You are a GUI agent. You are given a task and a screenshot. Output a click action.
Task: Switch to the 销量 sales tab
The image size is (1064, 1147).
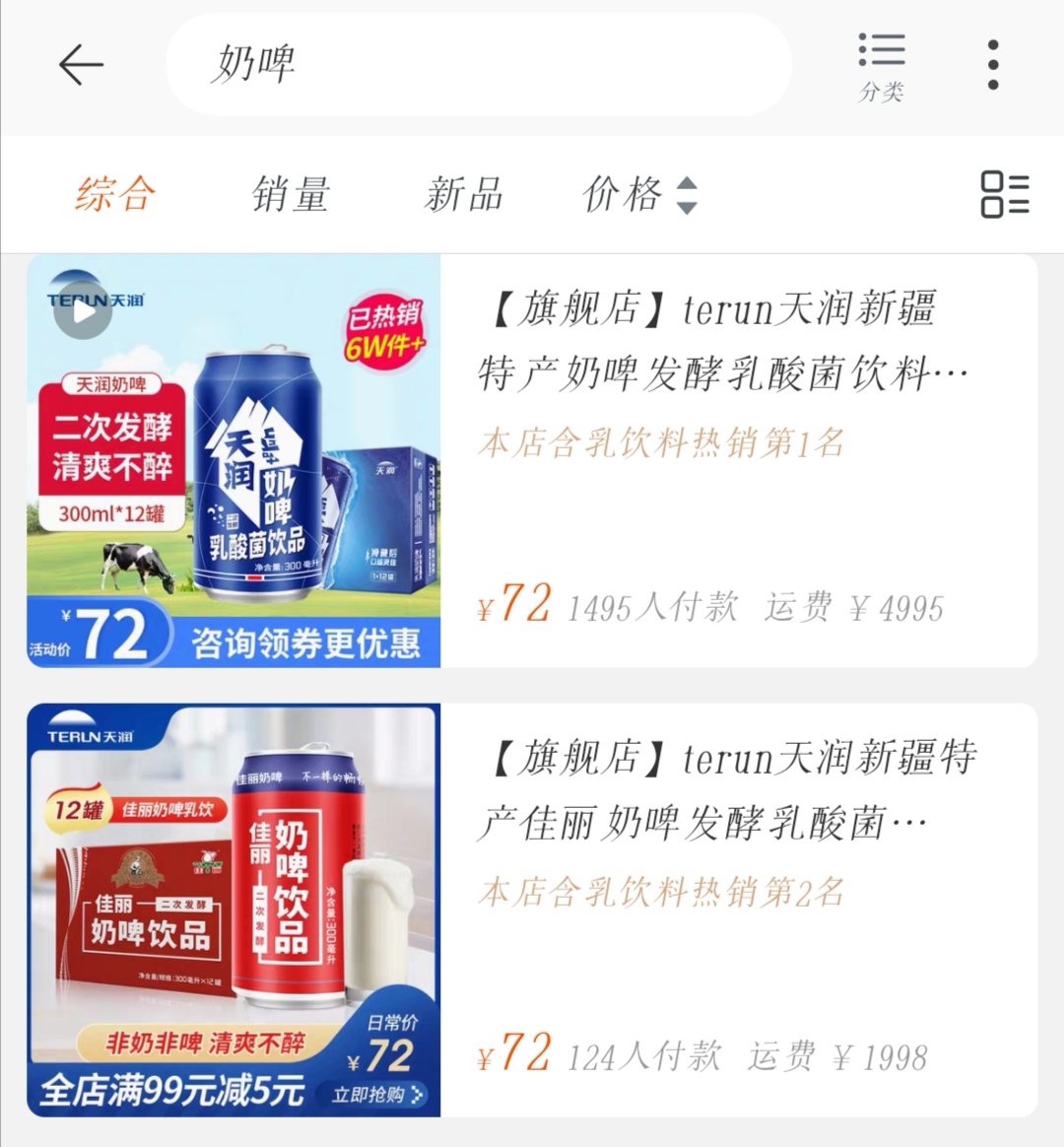pyautogui.click(x=291, y=195)
